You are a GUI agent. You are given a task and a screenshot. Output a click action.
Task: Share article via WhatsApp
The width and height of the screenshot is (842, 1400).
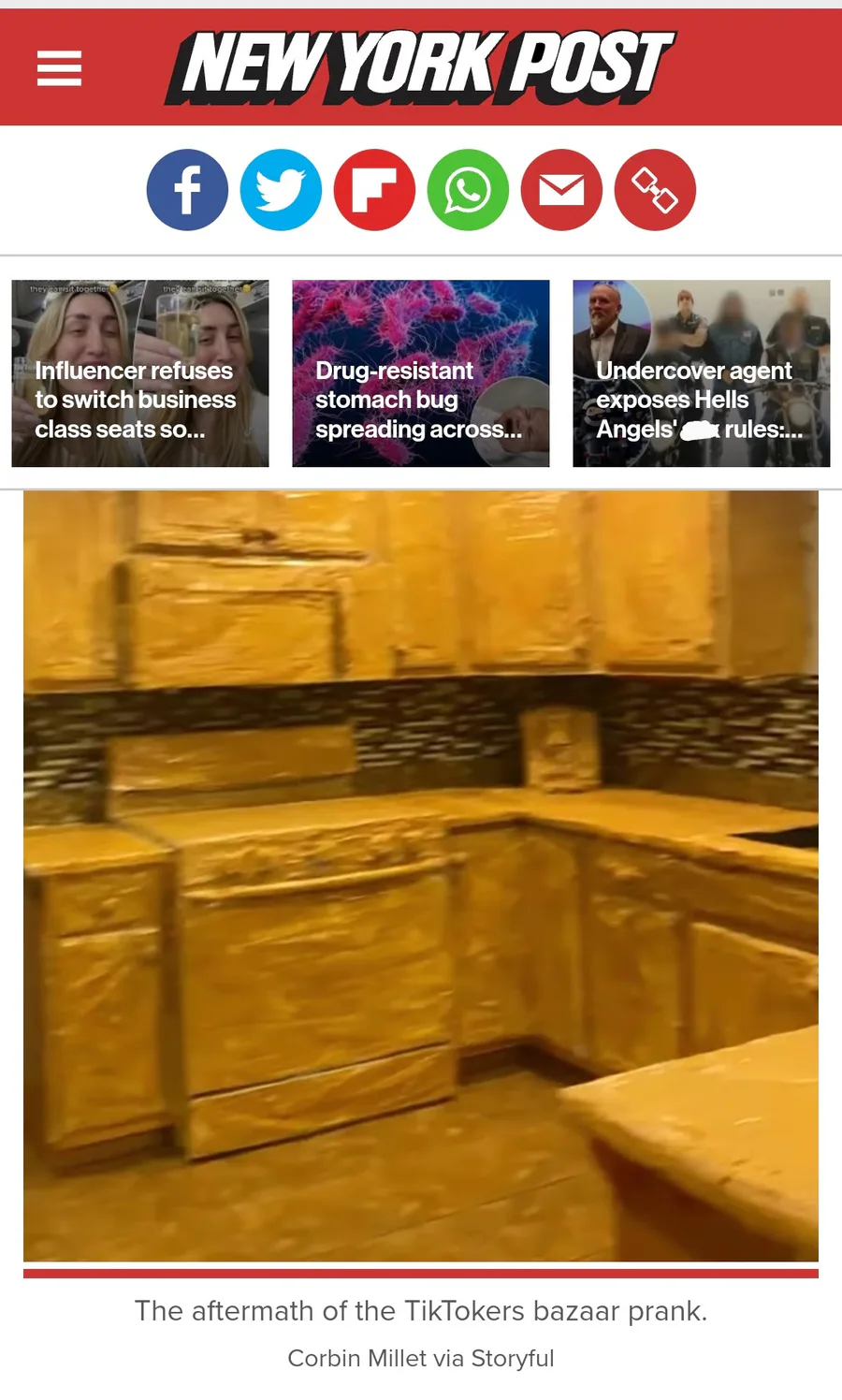pos(468,190)
